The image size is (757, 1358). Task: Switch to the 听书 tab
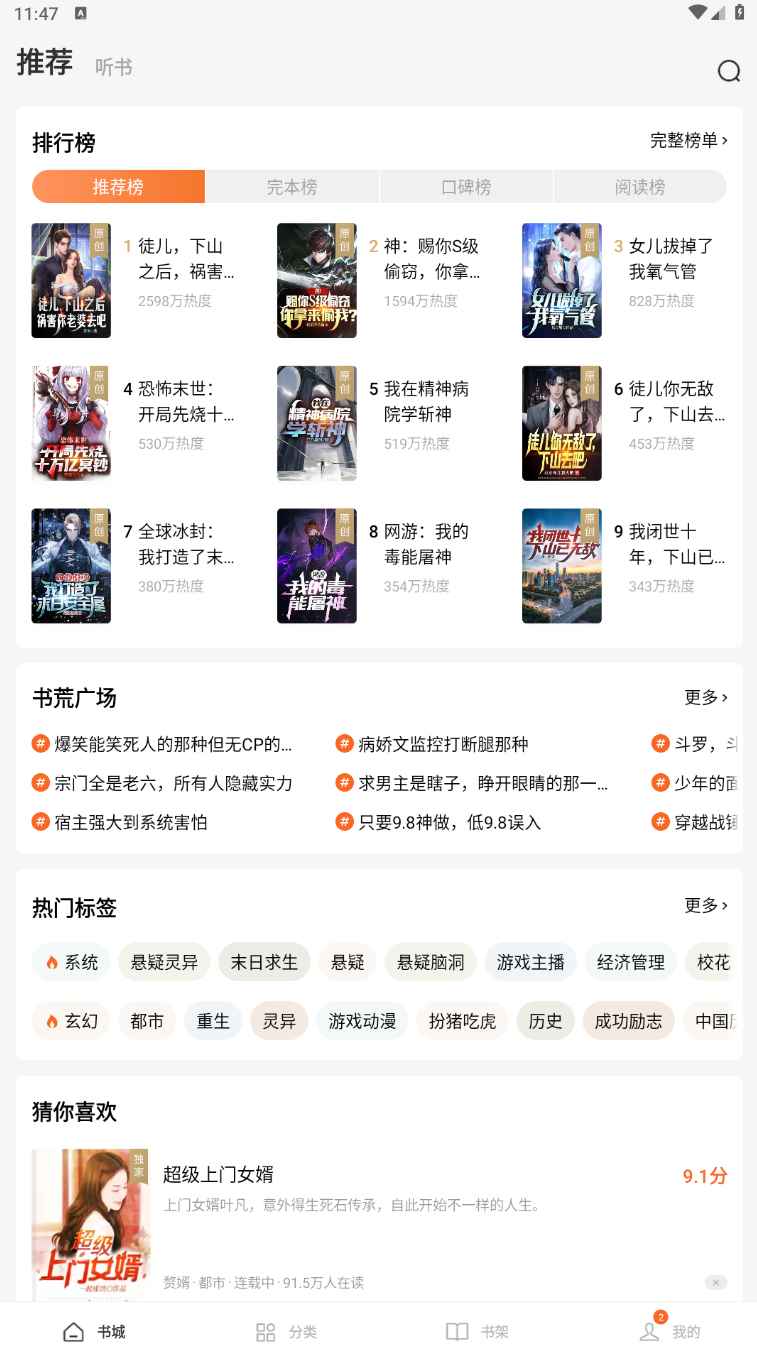point(114,67)
